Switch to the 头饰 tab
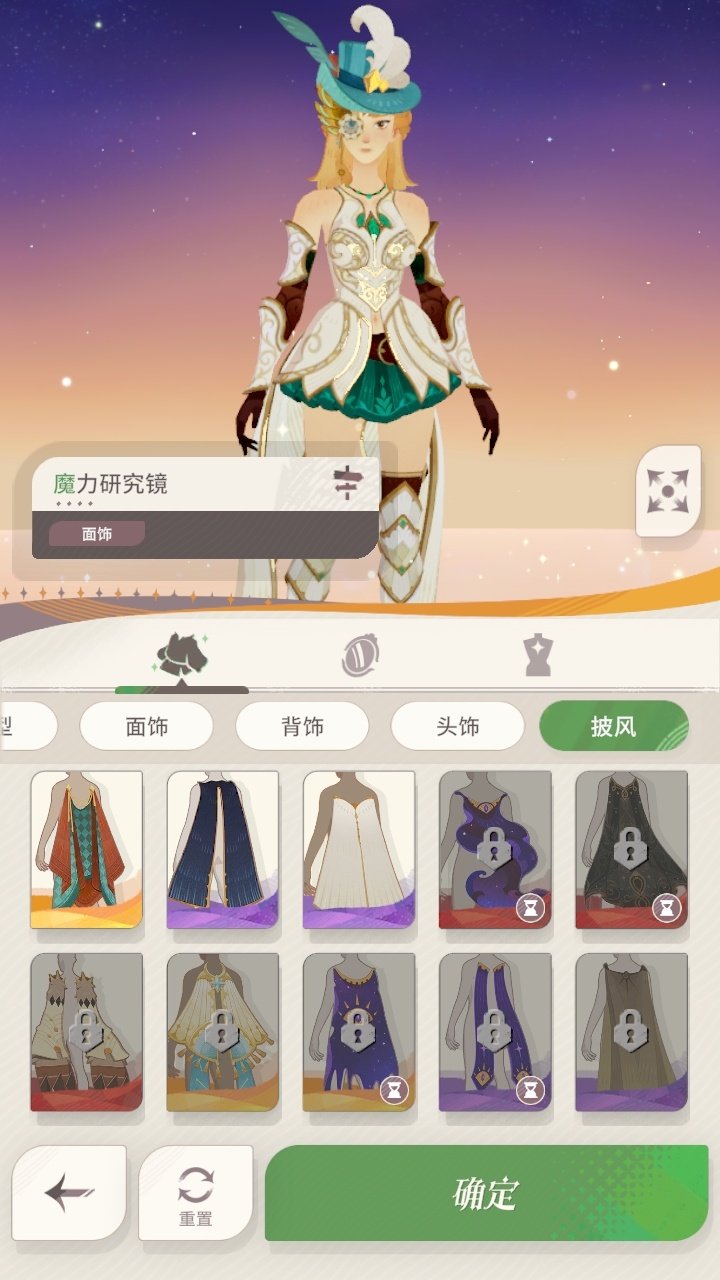720x1280 pixels. pos(459,727)
